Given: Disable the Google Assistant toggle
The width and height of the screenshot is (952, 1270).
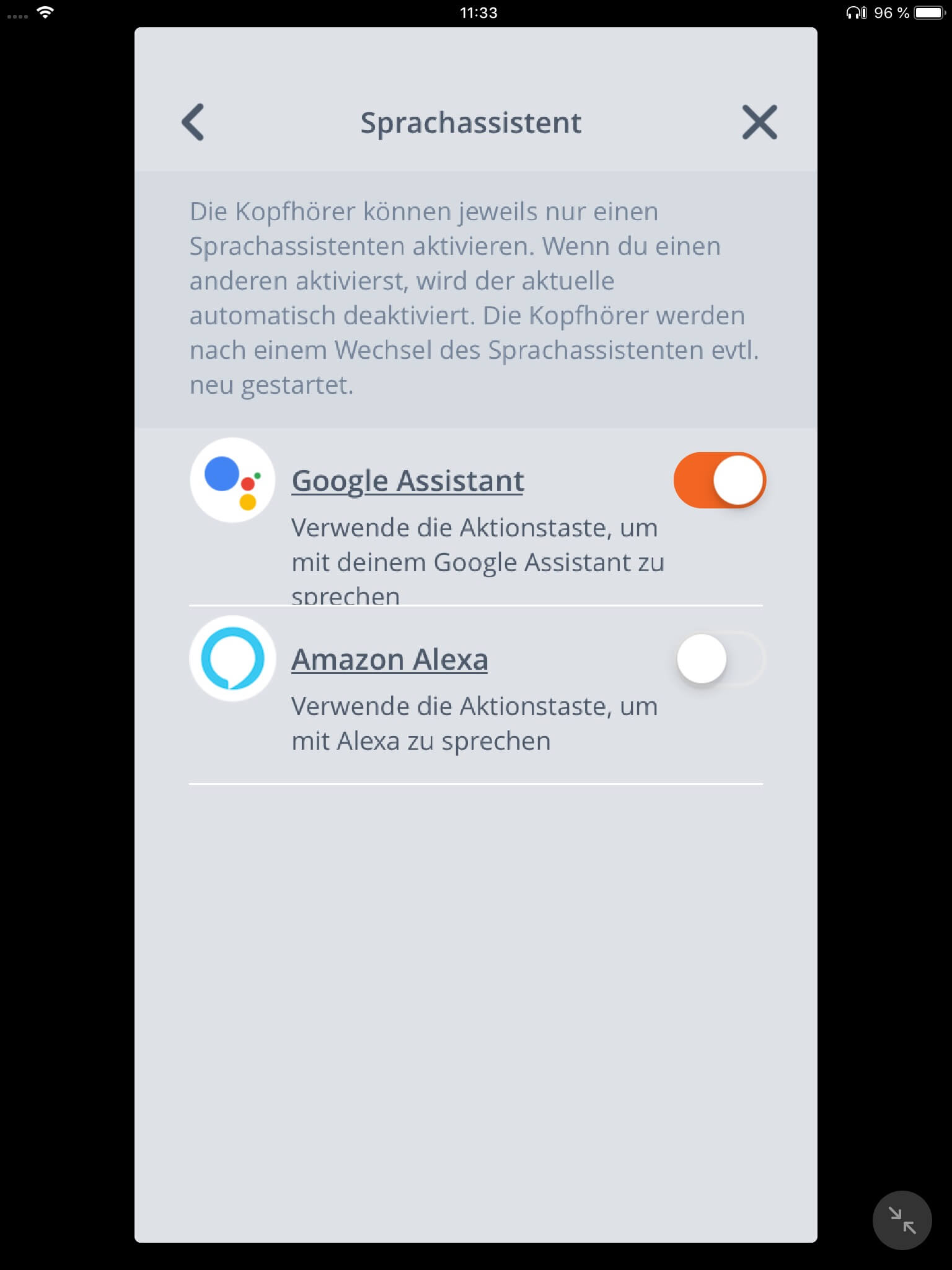Looking at the screenshot, I should (720, 481).
